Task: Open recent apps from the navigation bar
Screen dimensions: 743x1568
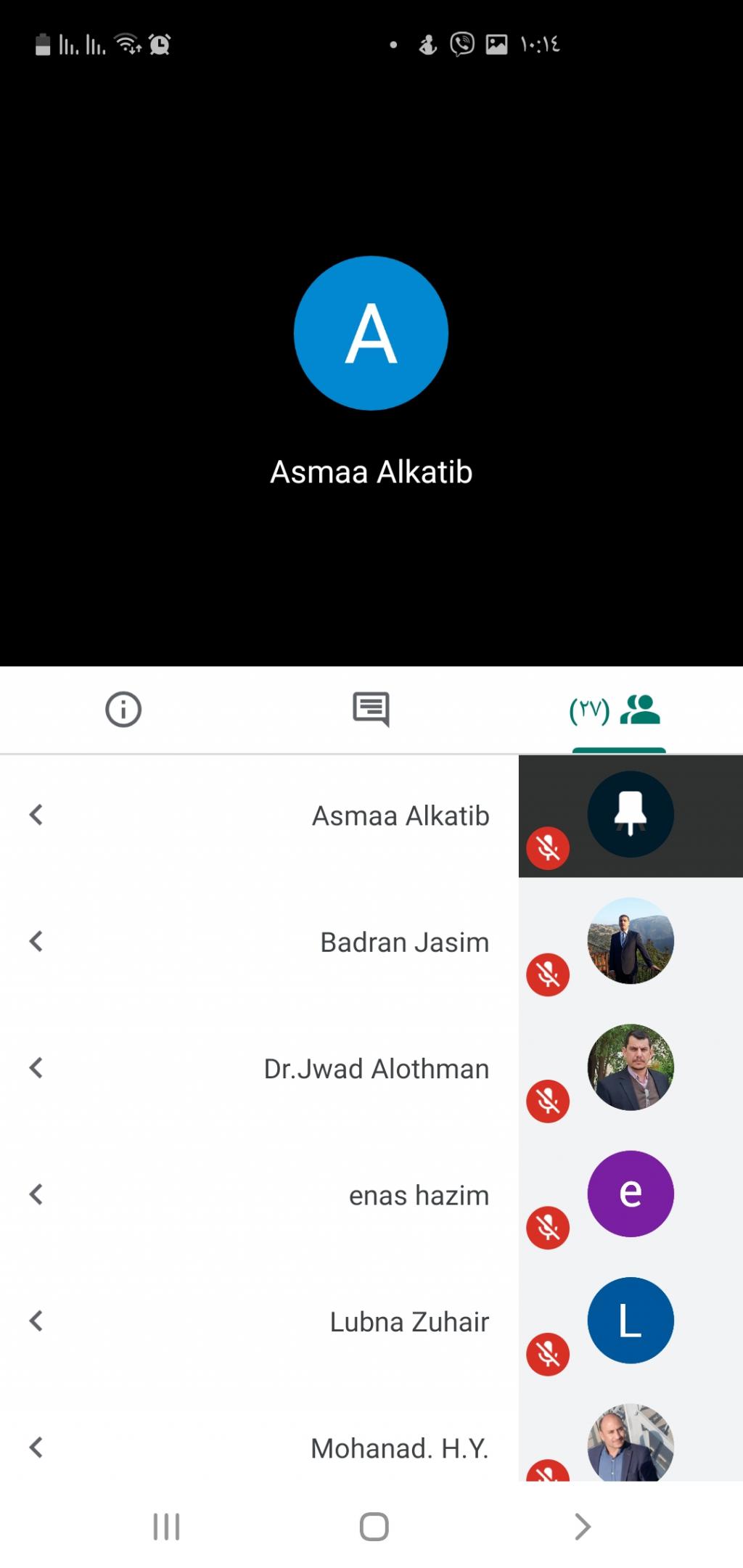Action: (166, 1527)
